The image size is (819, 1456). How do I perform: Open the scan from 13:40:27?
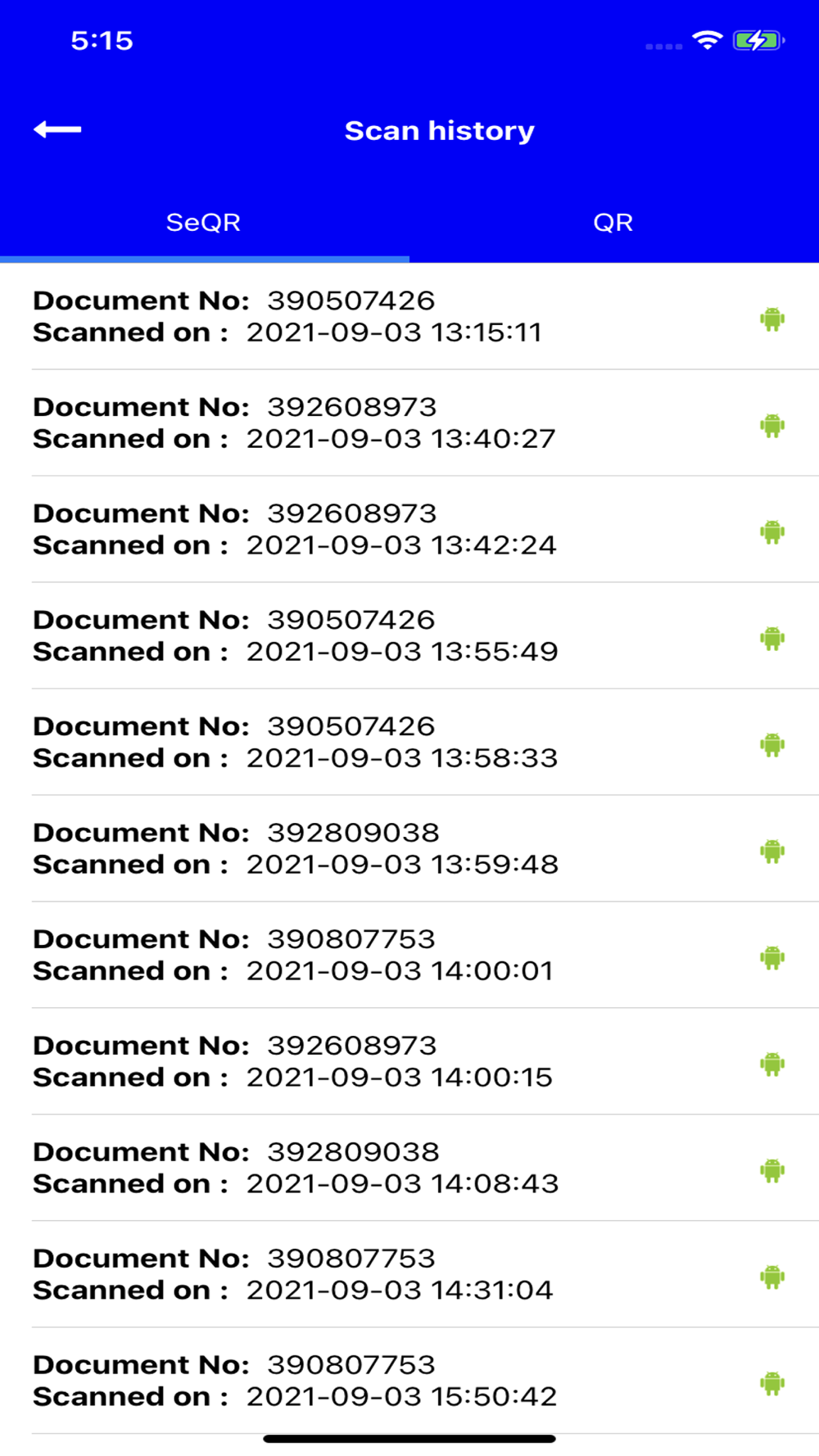pyautogui.click(x=409, y=423)
